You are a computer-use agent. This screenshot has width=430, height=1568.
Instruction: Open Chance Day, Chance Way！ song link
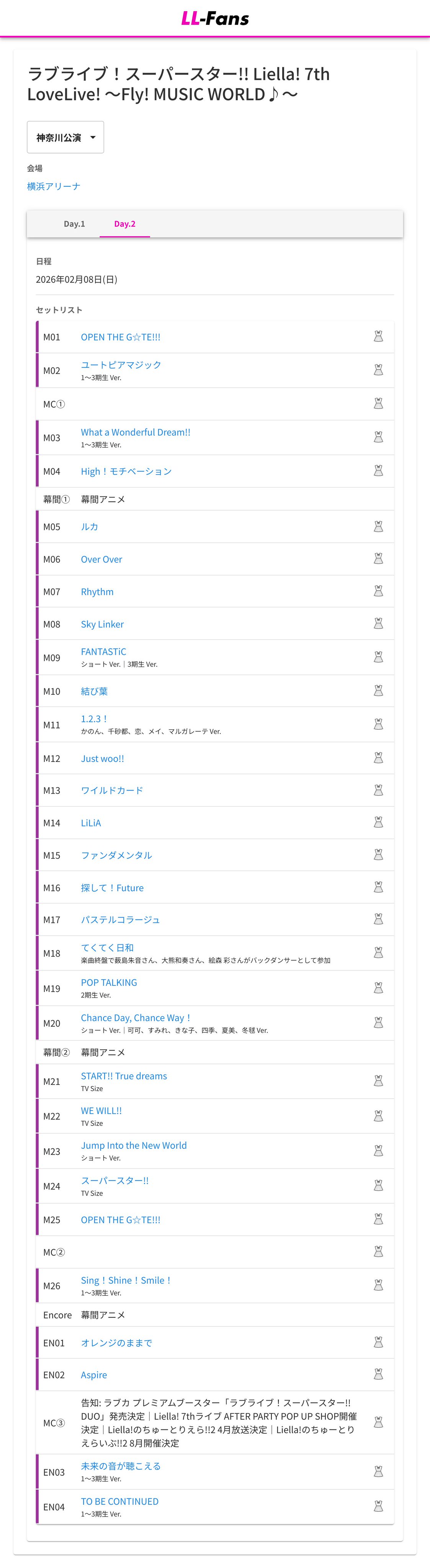[136, 1018]
